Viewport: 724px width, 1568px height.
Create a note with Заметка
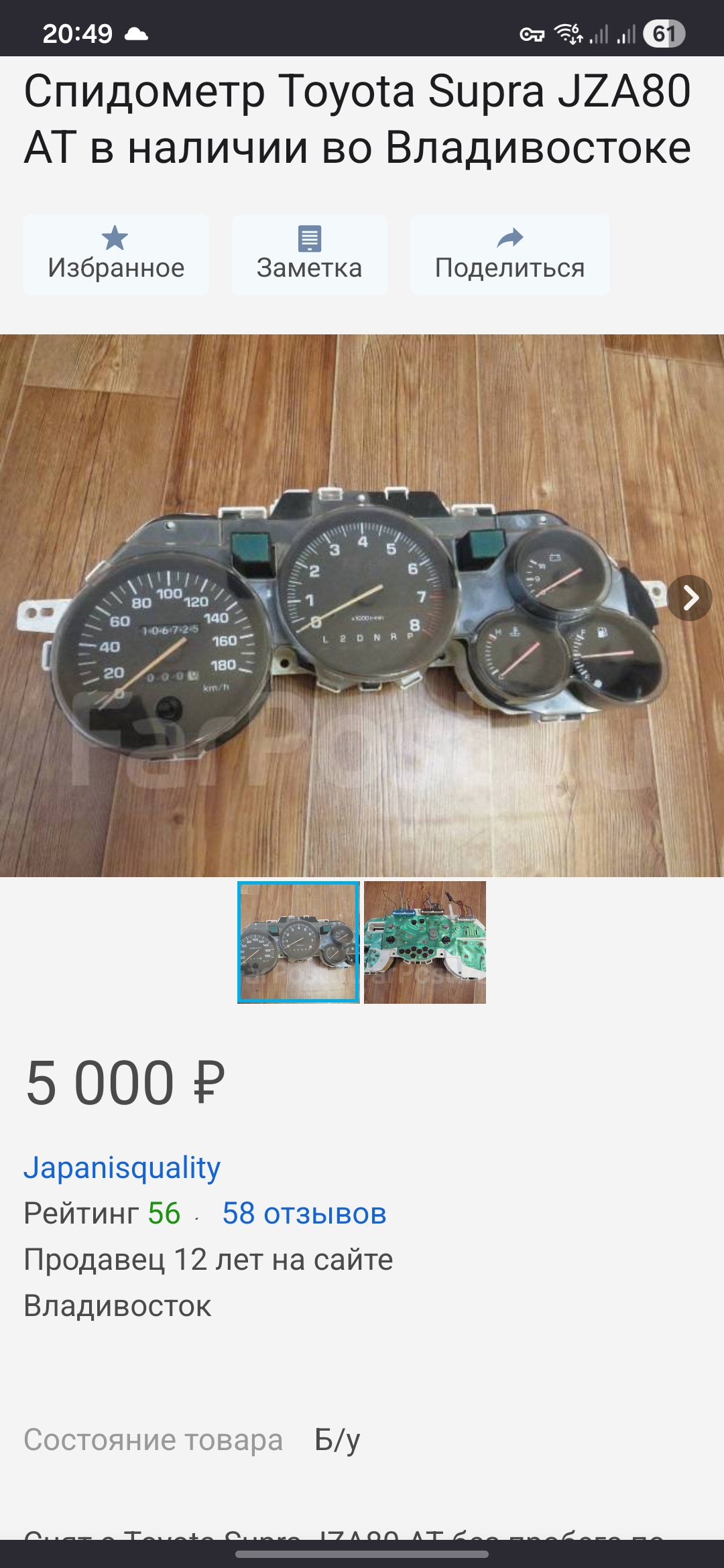pyautogui.click(x=309, y=255)
